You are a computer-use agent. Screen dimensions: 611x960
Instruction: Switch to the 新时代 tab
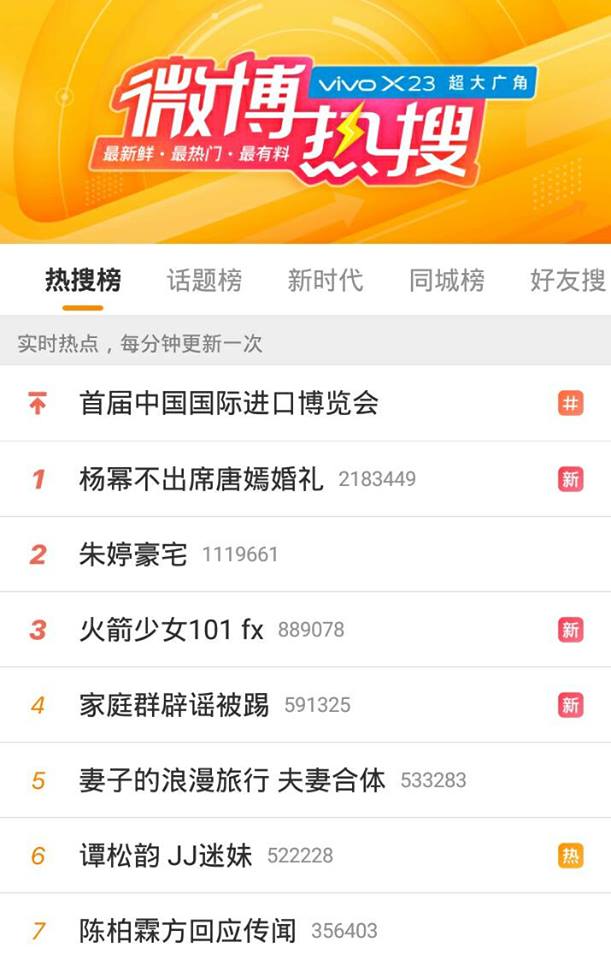click(x=325, y=281)
